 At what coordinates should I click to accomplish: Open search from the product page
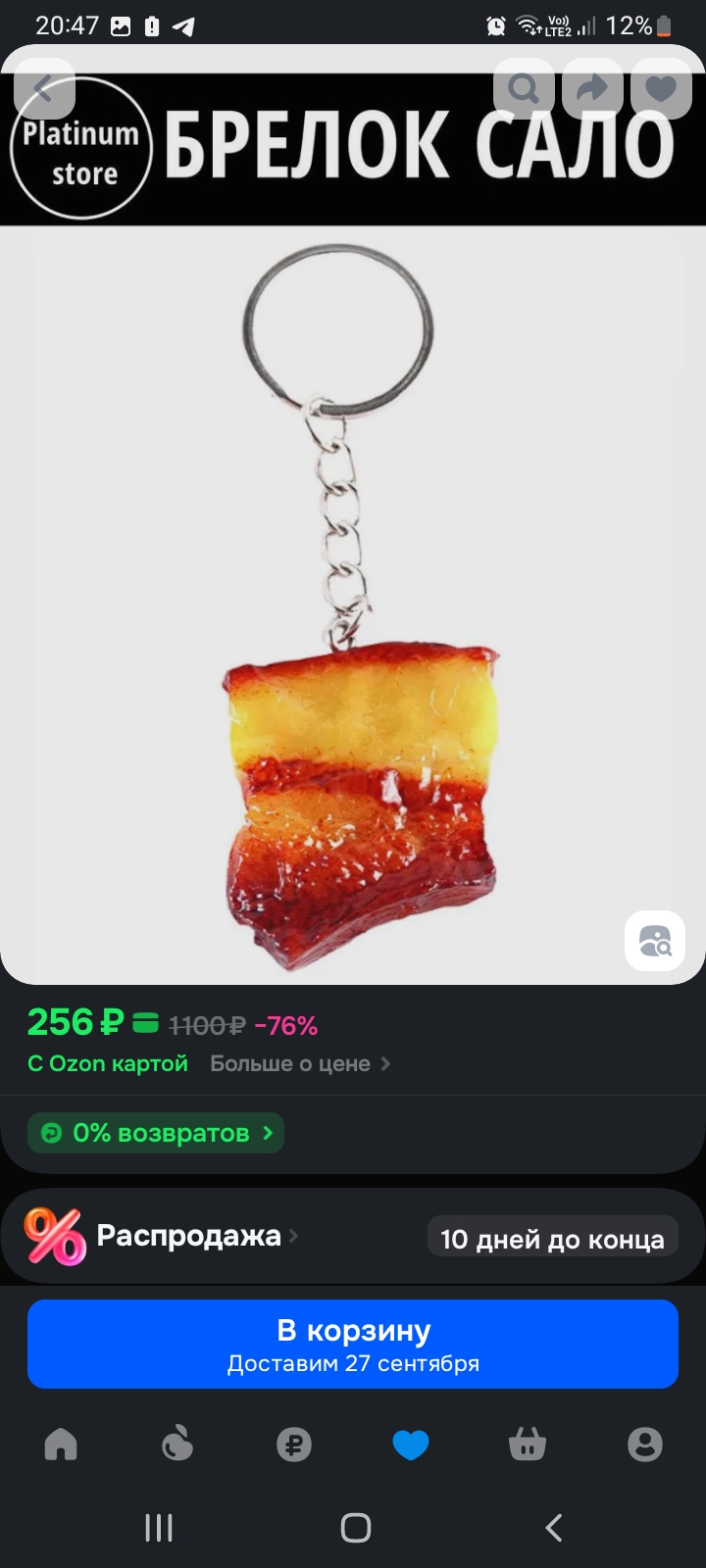(524, 89)
